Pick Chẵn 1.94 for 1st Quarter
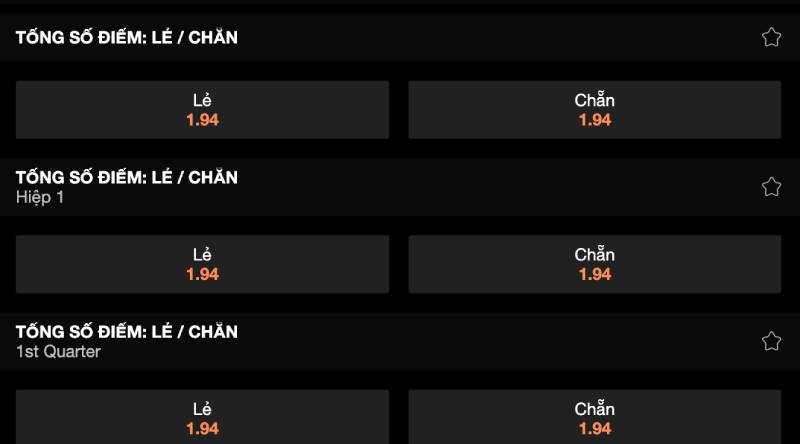 click(594, 417)
